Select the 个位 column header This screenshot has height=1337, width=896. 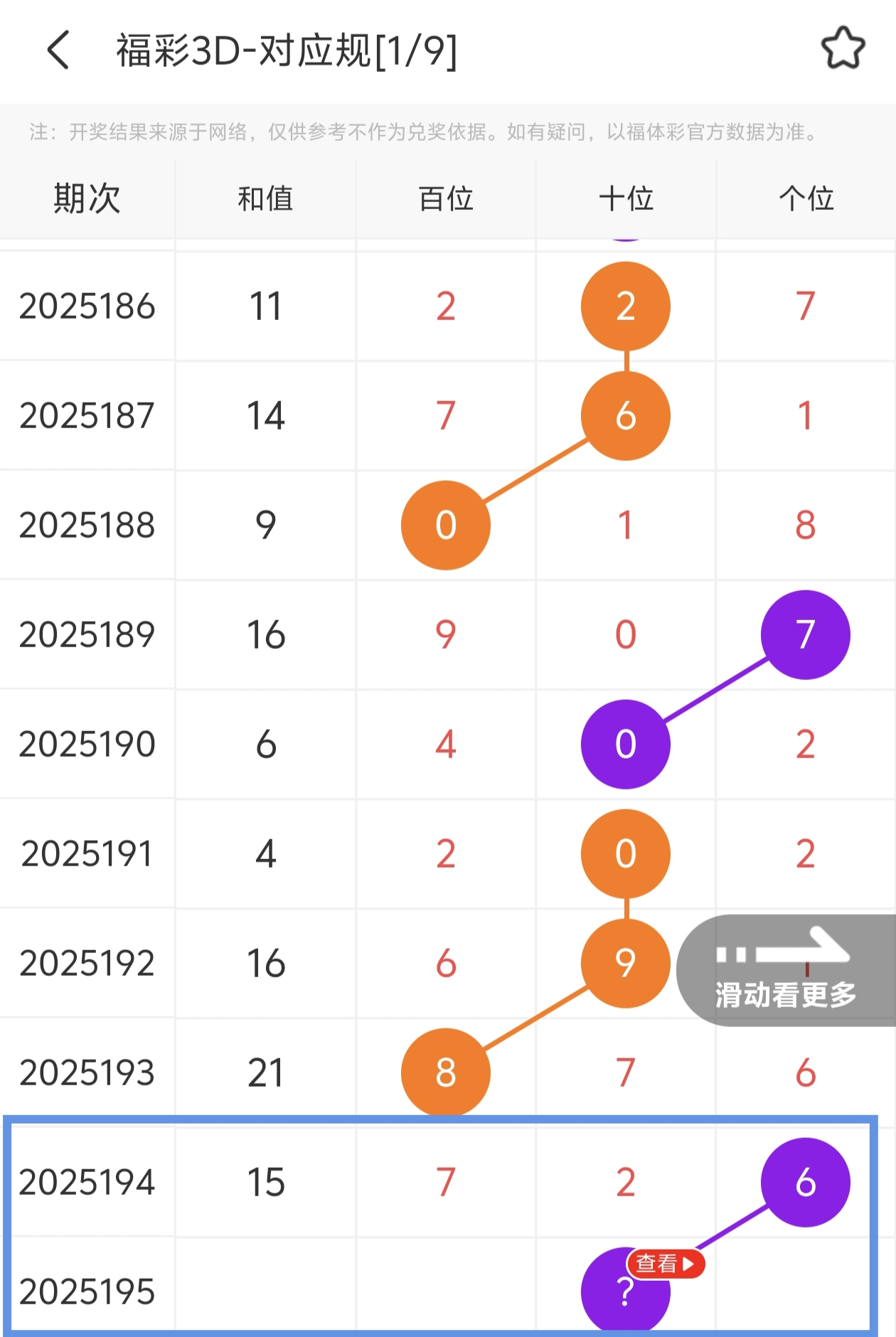804,200
